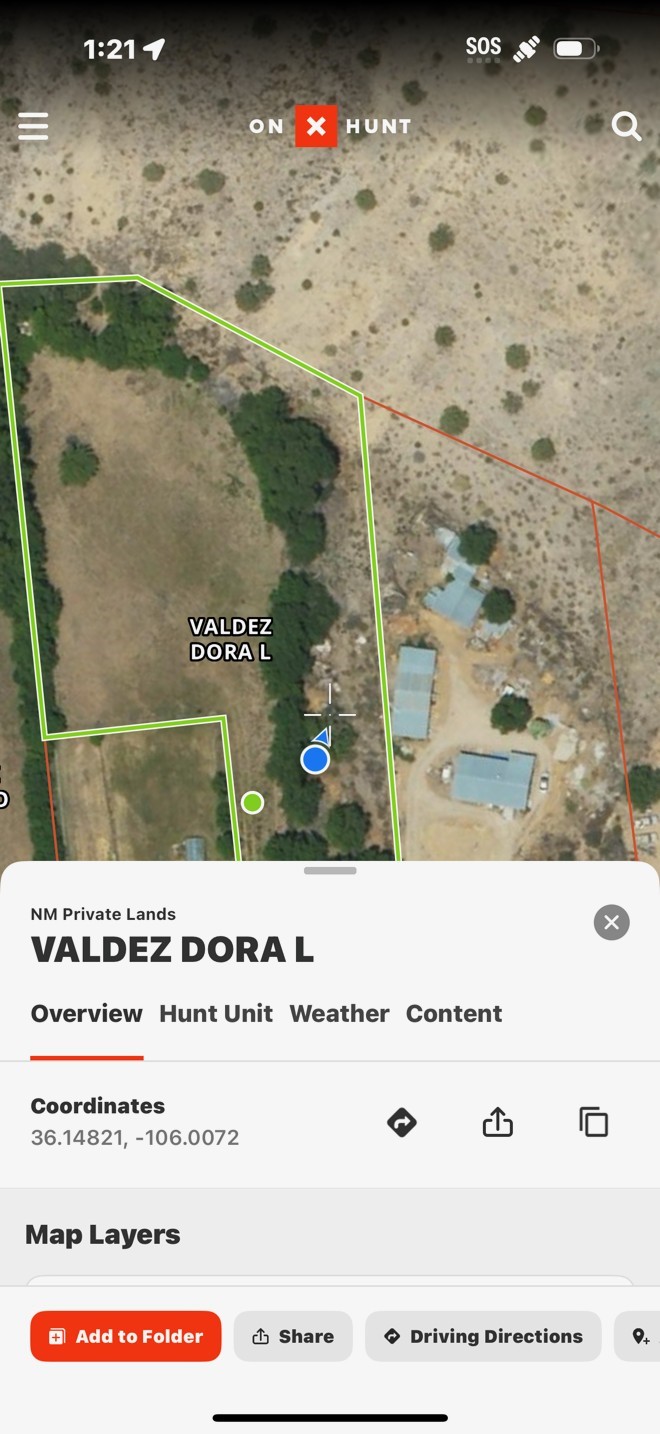This screenshot has width=660, height=1434.
Task: Open the hamburger menu
Action: point(33,127)
